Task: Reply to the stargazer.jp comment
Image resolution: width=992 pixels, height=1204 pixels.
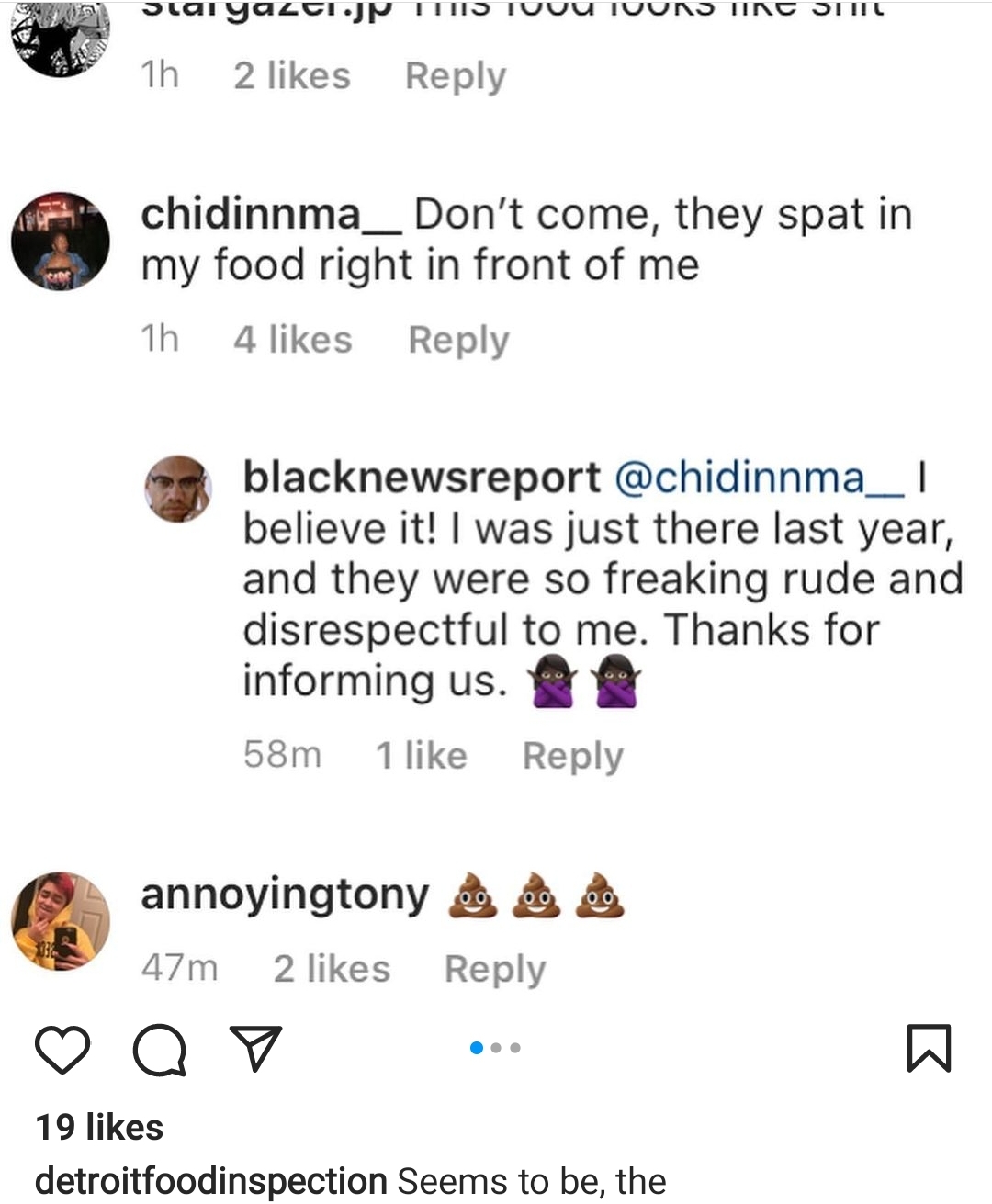Action: [x=456, y=75]
